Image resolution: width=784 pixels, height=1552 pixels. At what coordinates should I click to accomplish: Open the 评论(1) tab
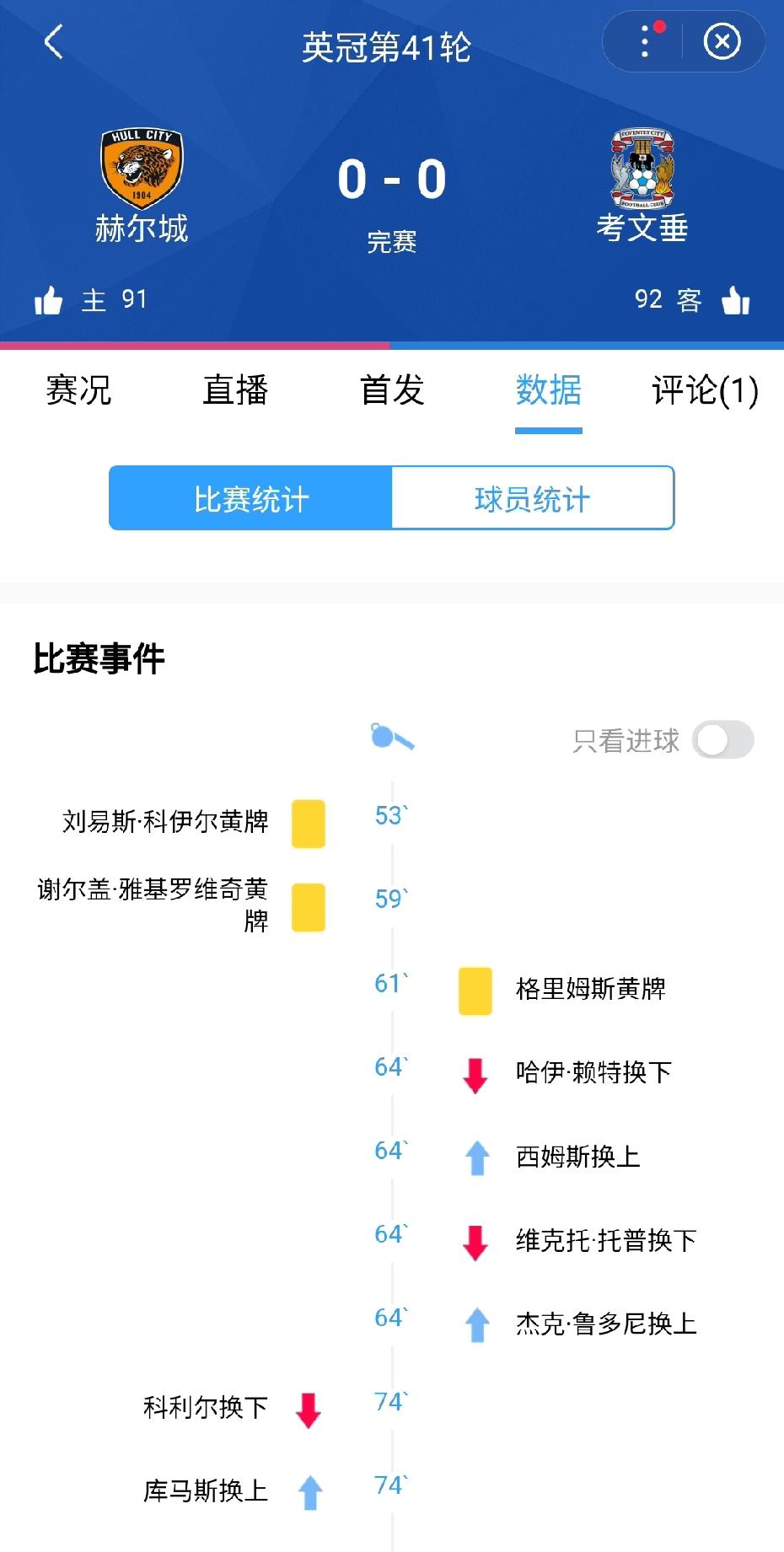tap(706, 390)
